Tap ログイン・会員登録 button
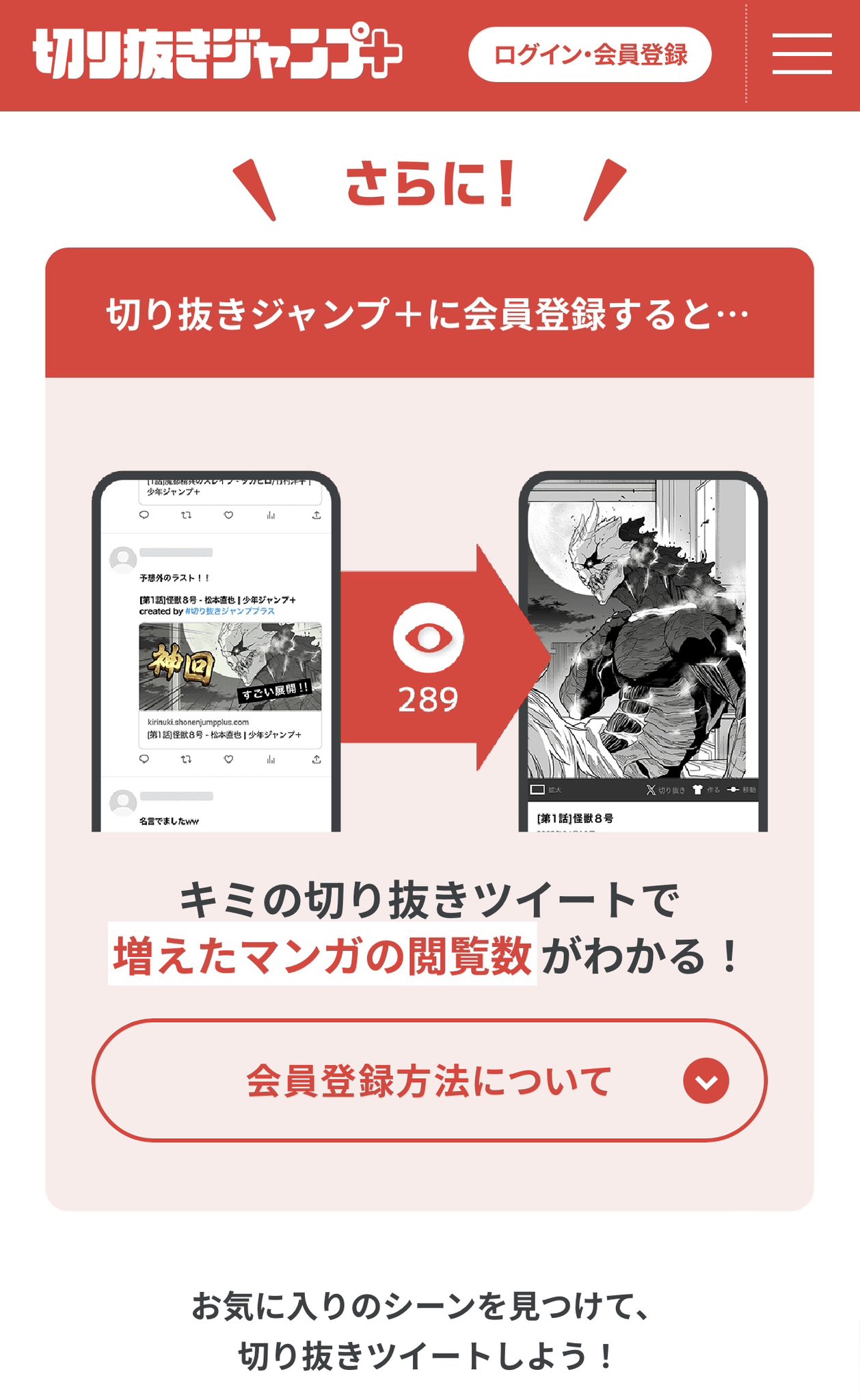Image resolution: width=860 pixels, height=1400 pixels. 590,55
